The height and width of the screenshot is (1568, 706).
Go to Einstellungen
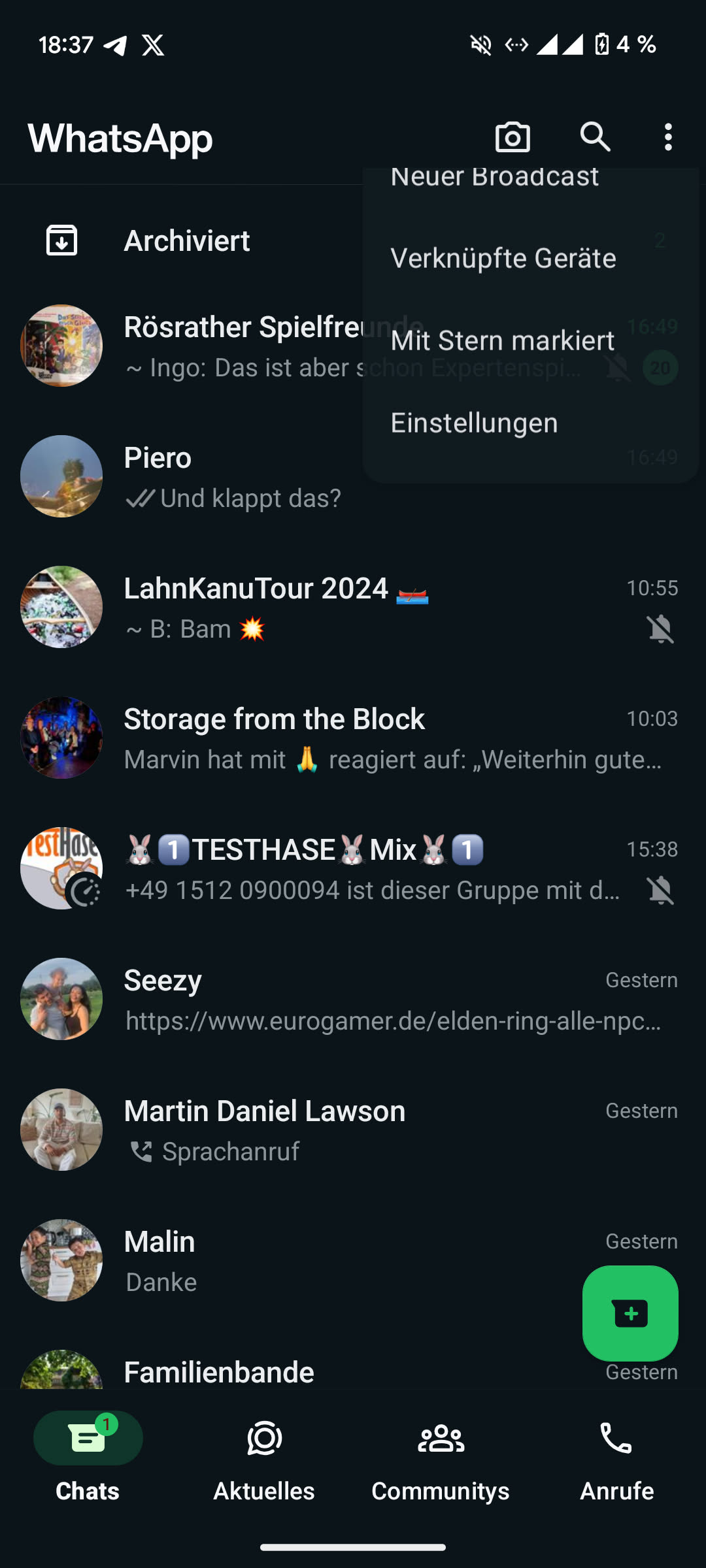coord(475,423)
